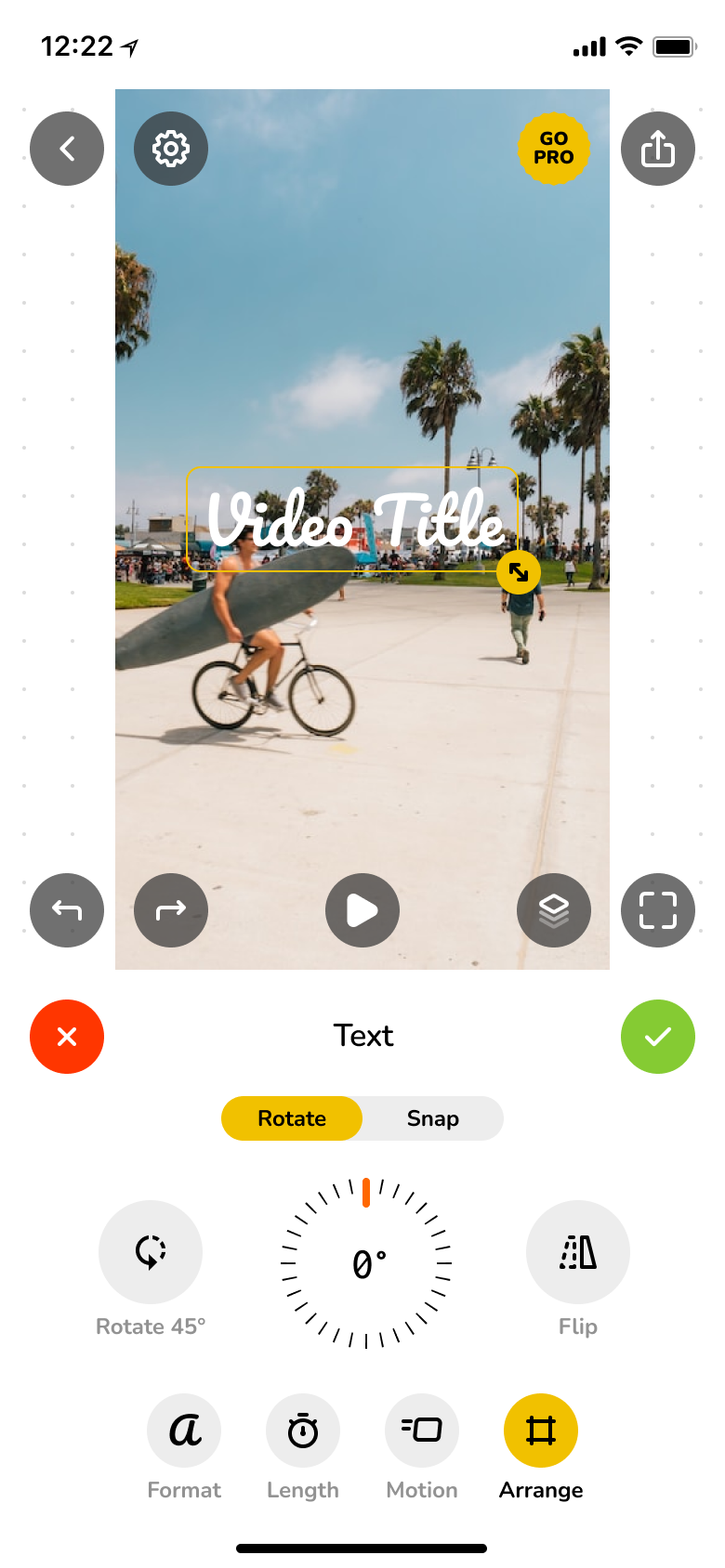The image size is (725, 1568).
Task: Share or export the video
Action: 658,149
